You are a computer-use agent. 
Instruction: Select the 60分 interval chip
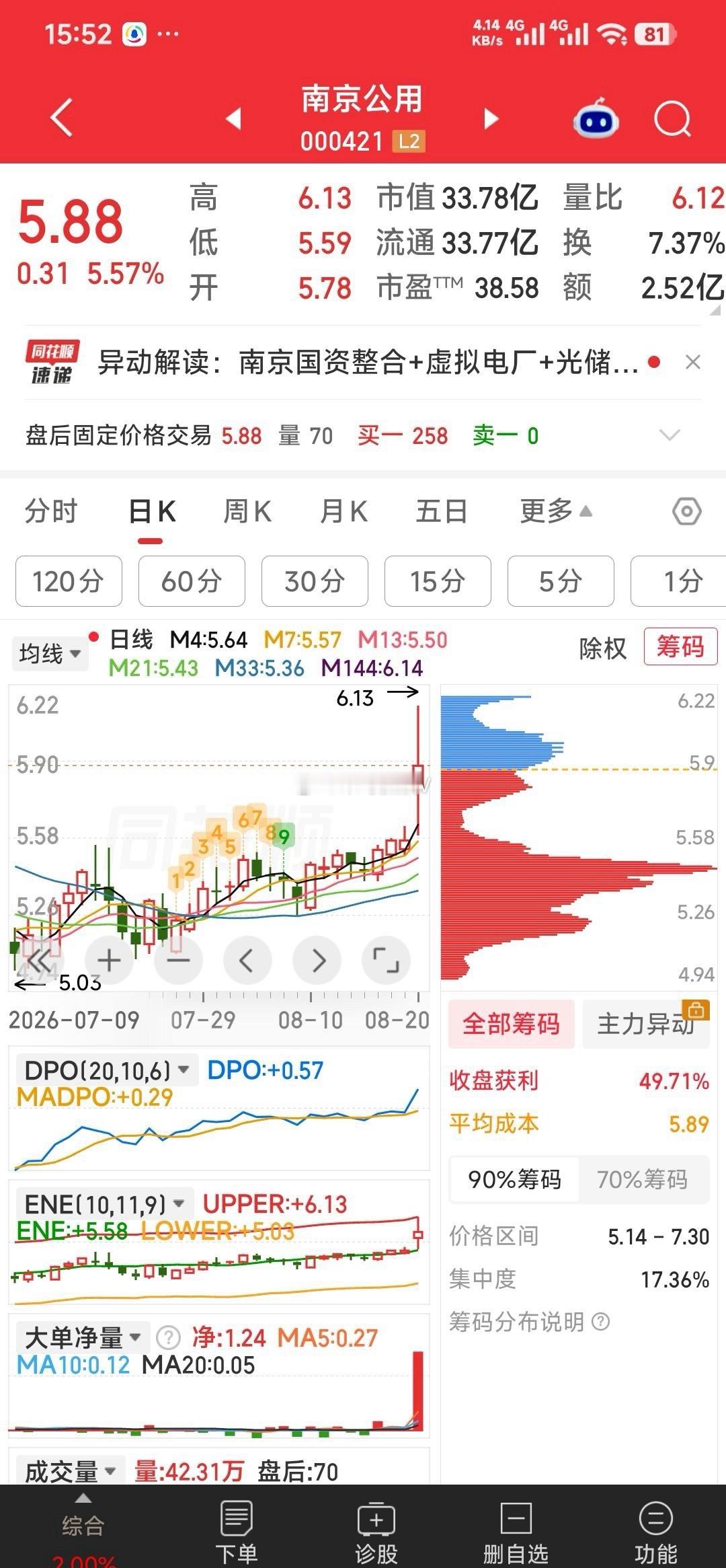[x=192, y=581]
